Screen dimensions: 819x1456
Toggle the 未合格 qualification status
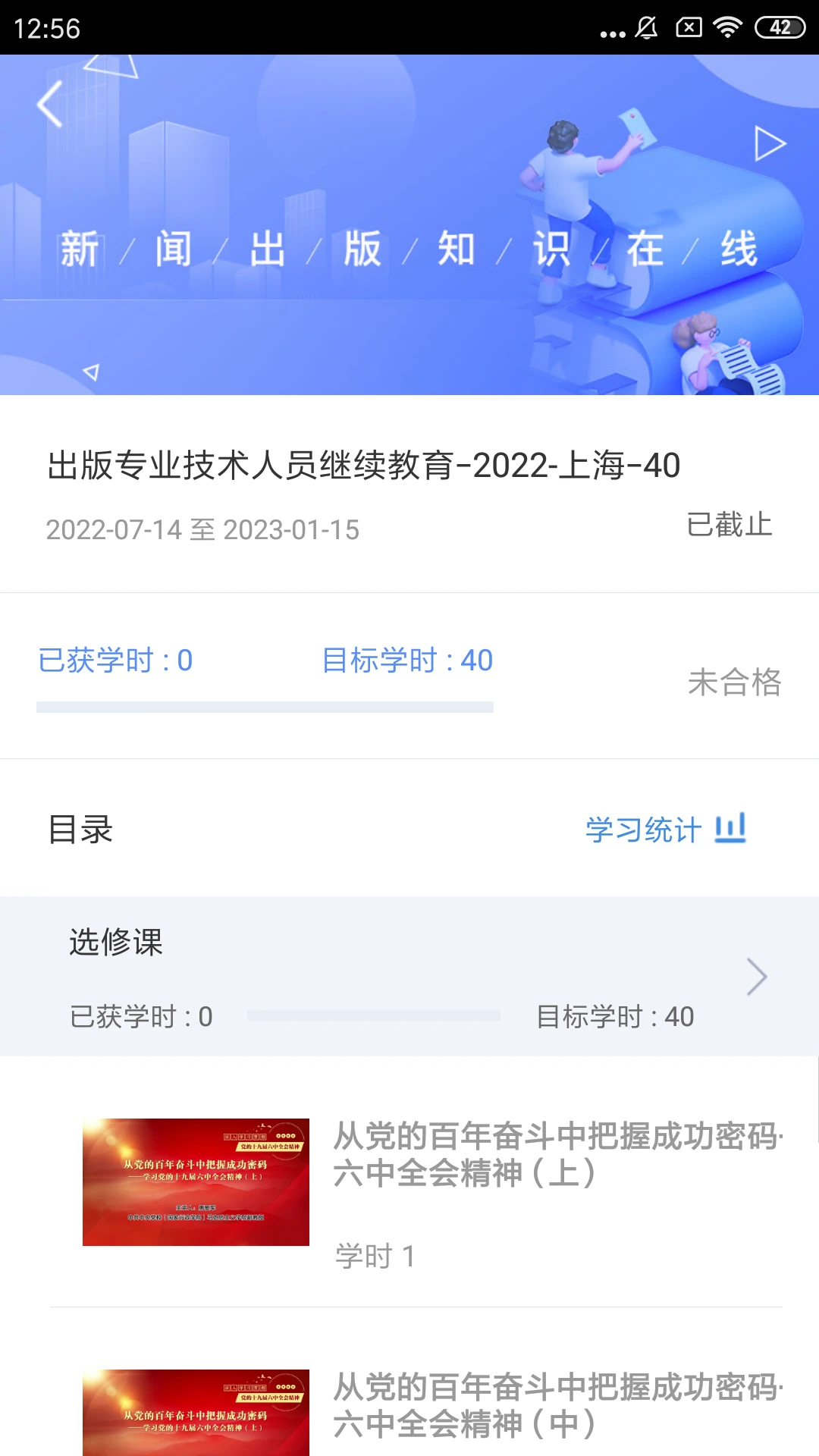734,683
